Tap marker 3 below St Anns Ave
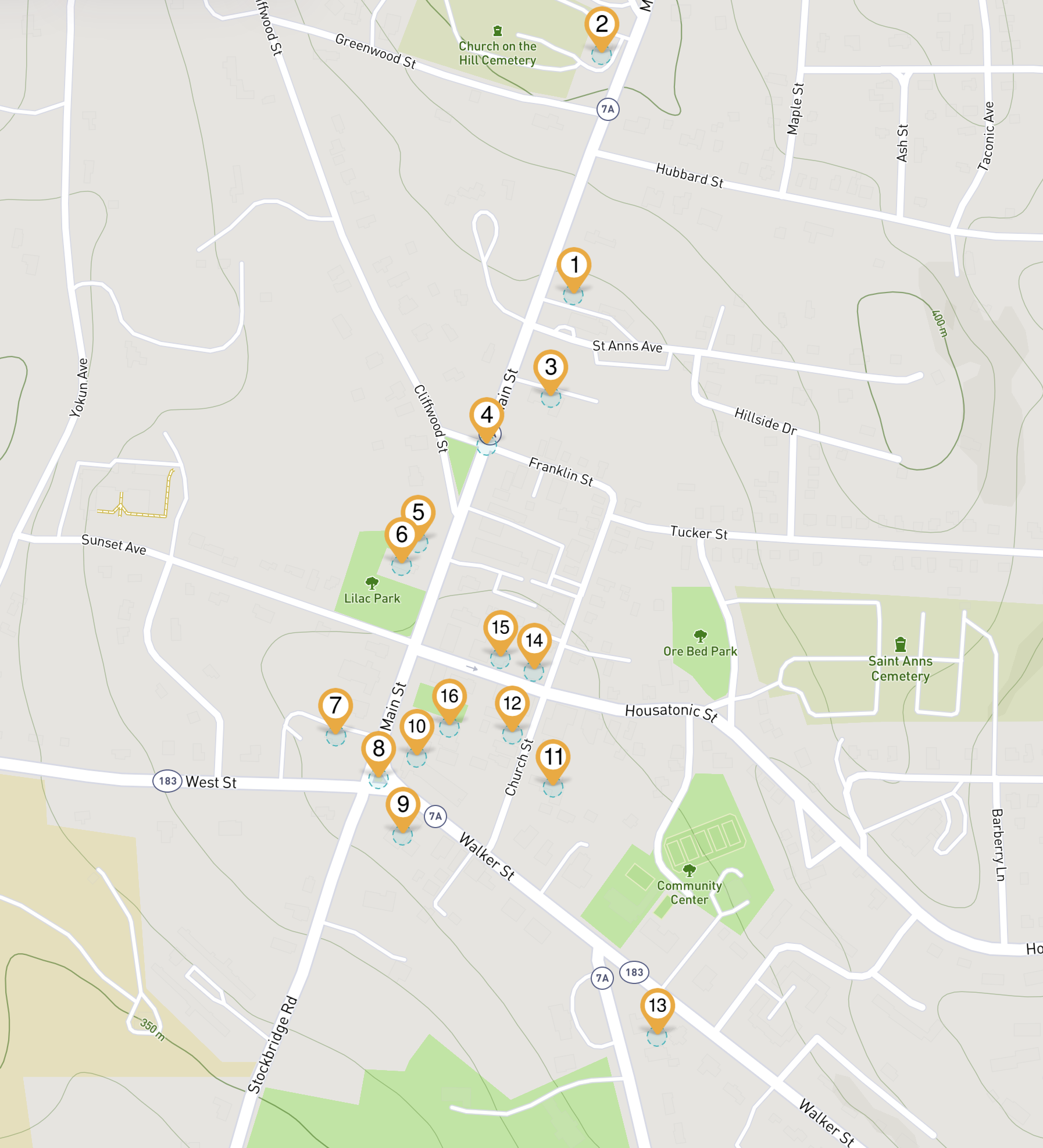The height and width of the screenshot is (1148, 1043). coord(551,368)
